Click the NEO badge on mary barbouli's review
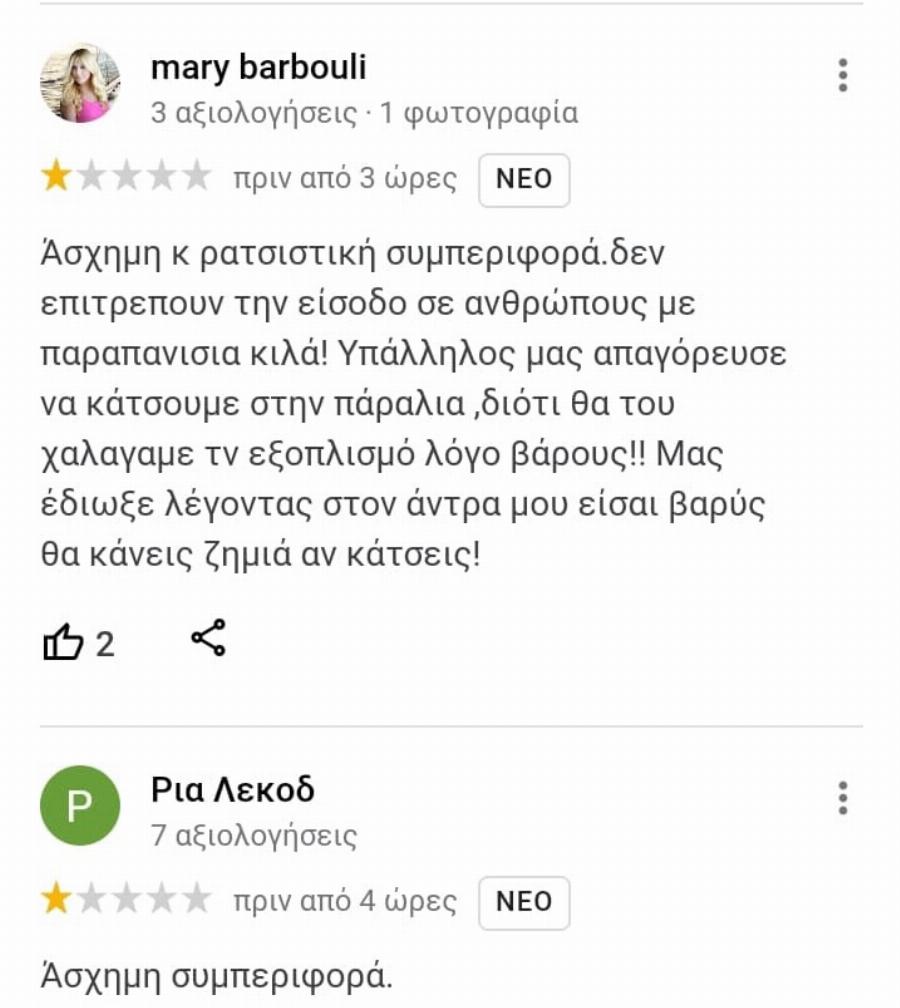900x1008 pixels. (524, 180)
